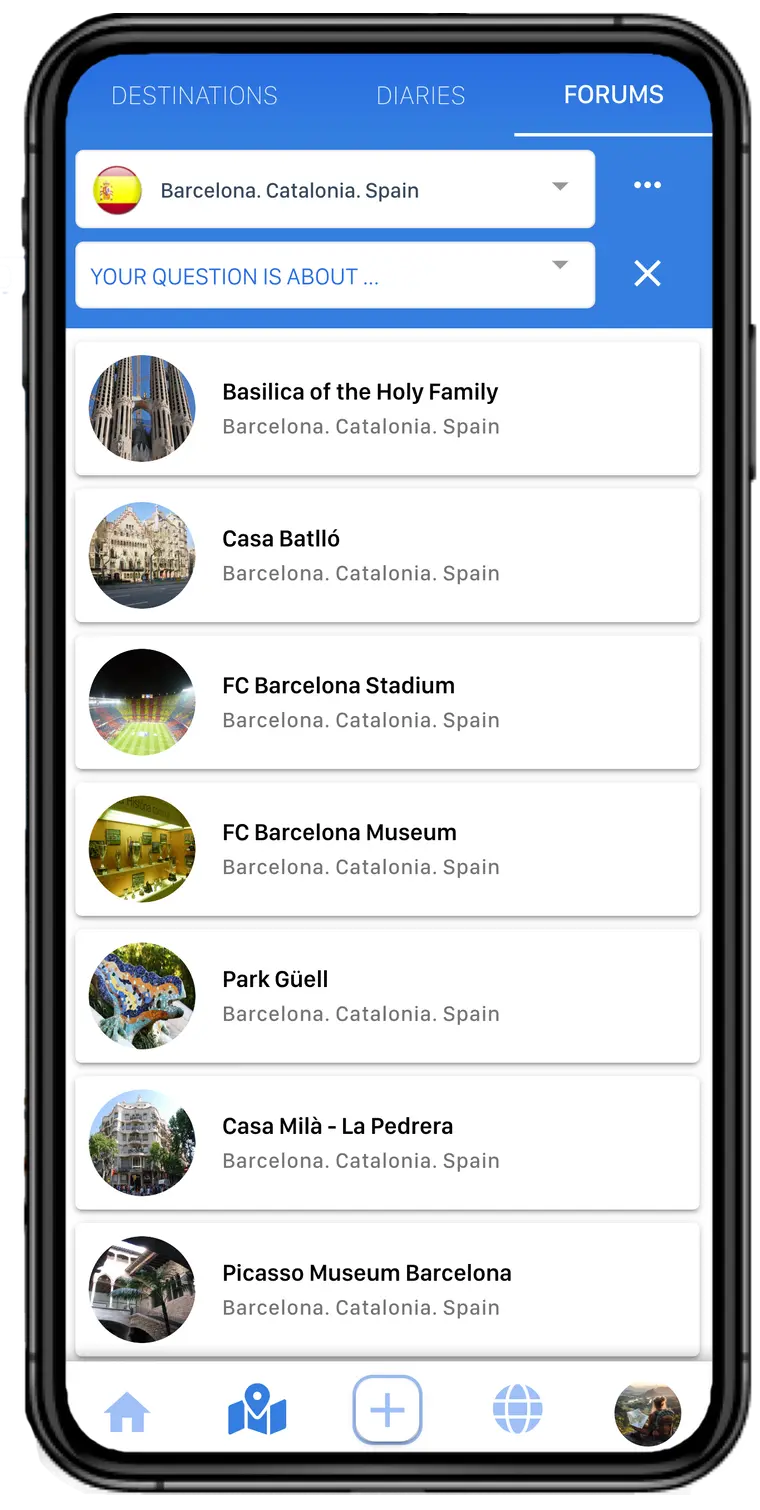760x1510 pixels.
Task: Open Basilica of the Holy Family
Action: [387, 408]
